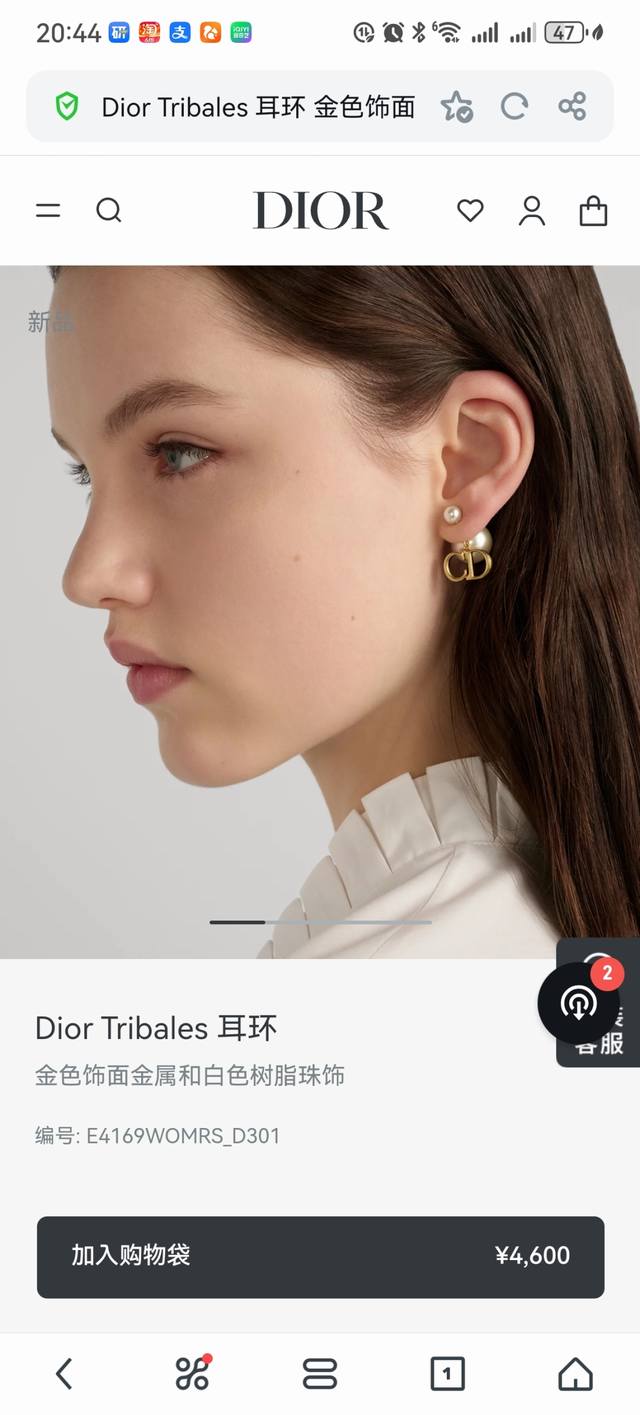Add the earrings to the shopping bag
640x1415 pixels.
pyautogui.click(x=320, y=1257)
